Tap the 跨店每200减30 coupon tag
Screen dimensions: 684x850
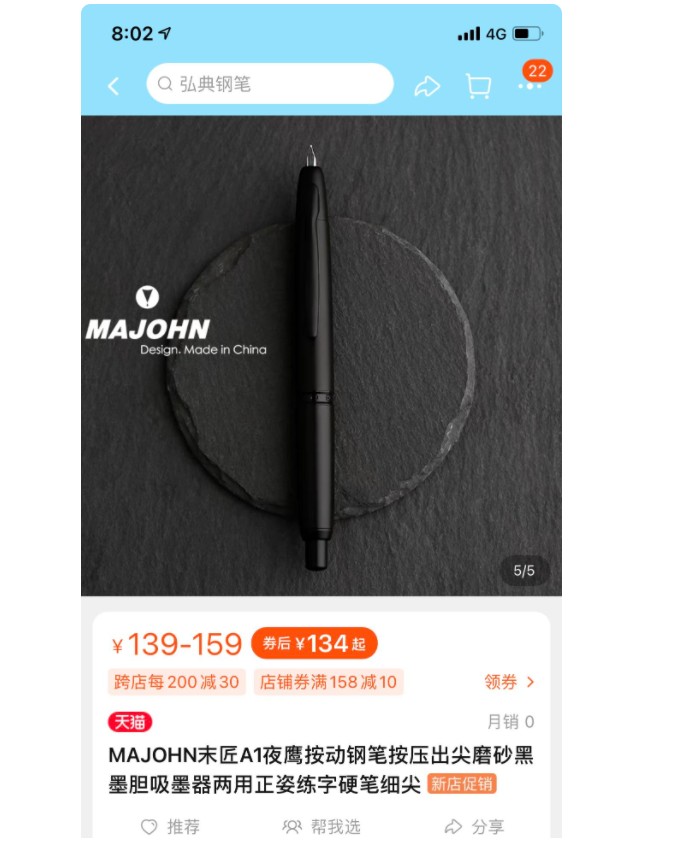tap(176, 682)
